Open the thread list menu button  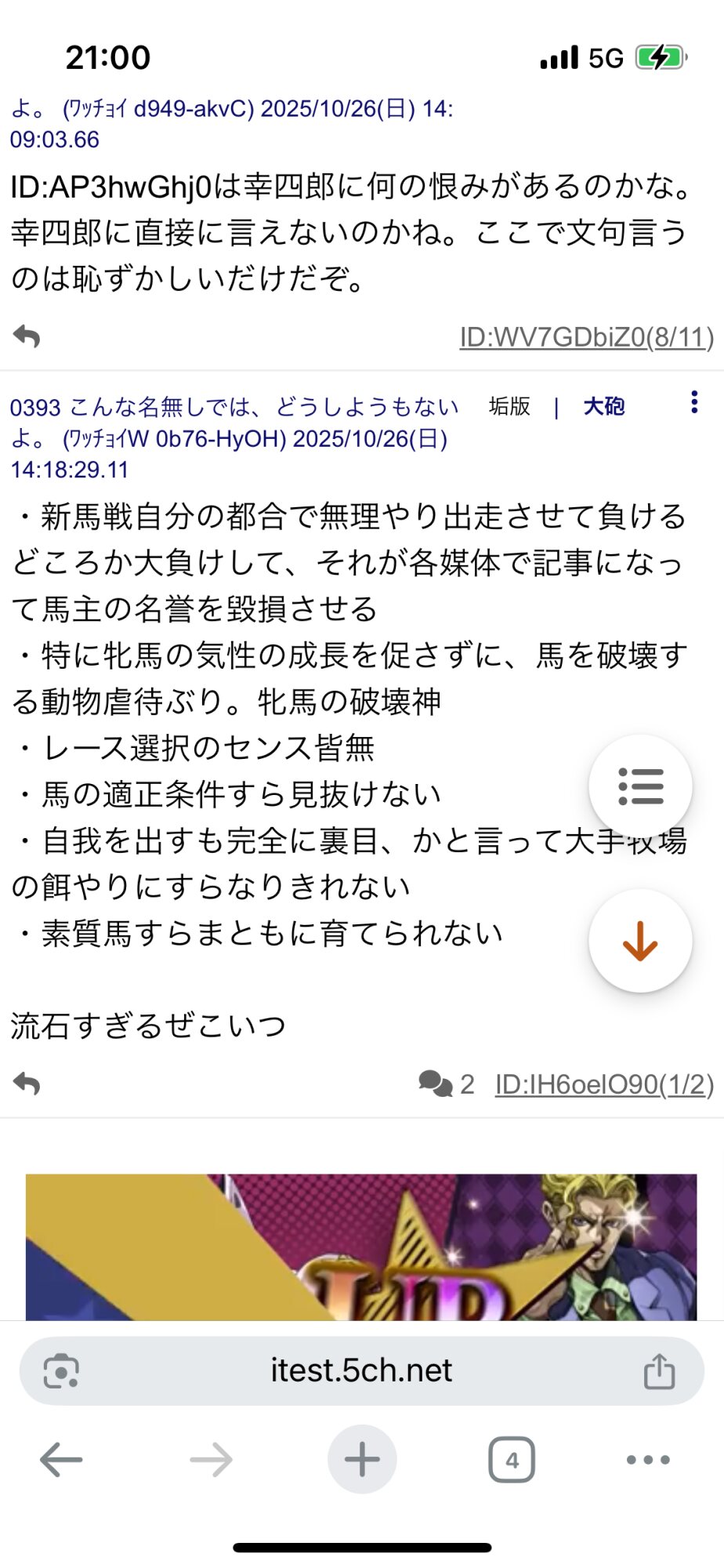coord(640,786)
